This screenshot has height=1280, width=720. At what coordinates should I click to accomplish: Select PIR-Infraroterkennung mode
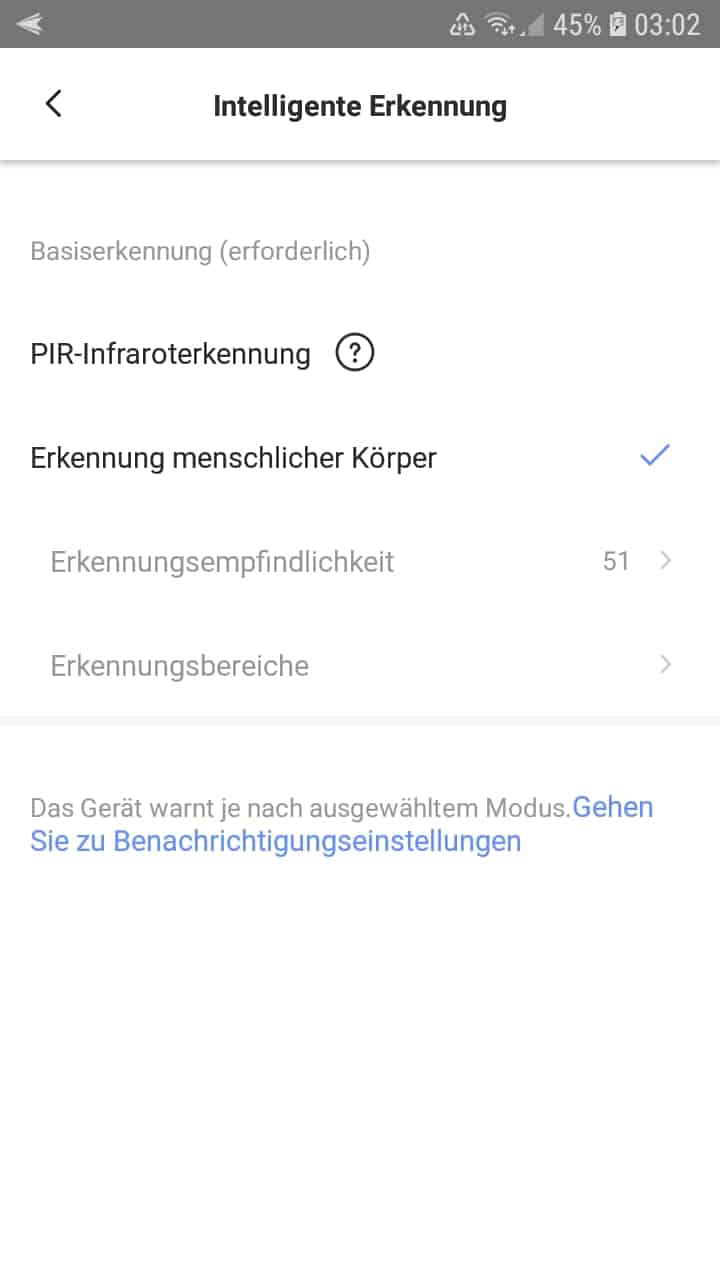(170, 354)
